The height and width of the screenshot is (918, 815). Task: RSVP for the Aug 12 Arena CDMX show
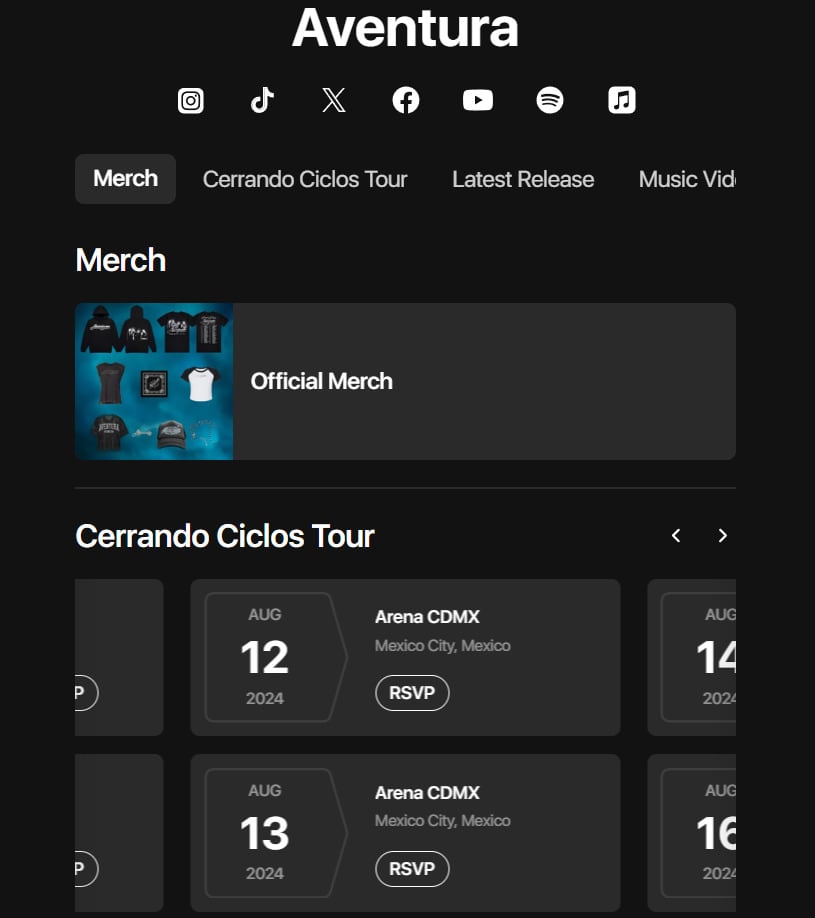tap(412, 693)
